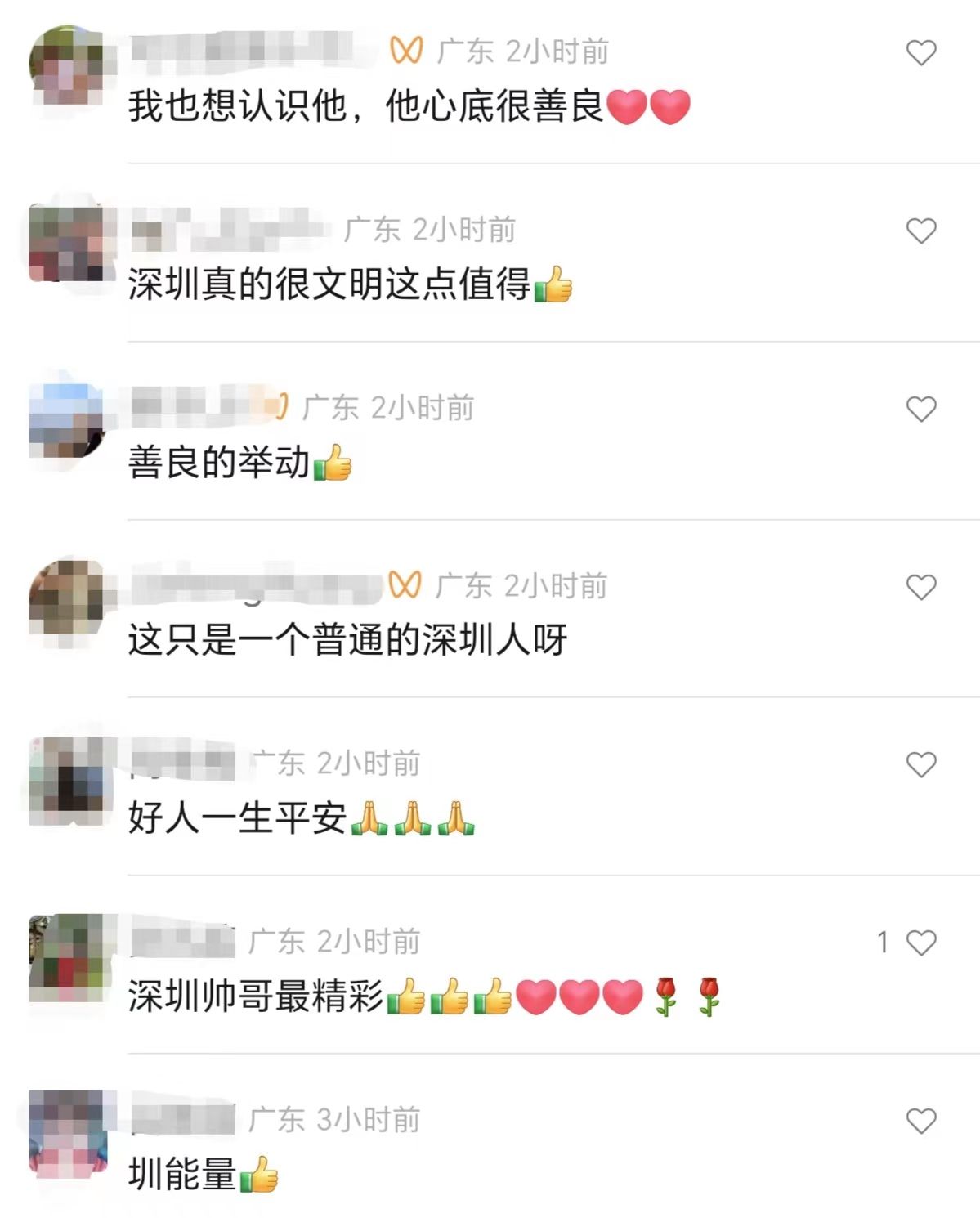Like the comment '这只是一个普通的深圳人呀'
This screenshot has width=980, height=1218.
(920, 587)
